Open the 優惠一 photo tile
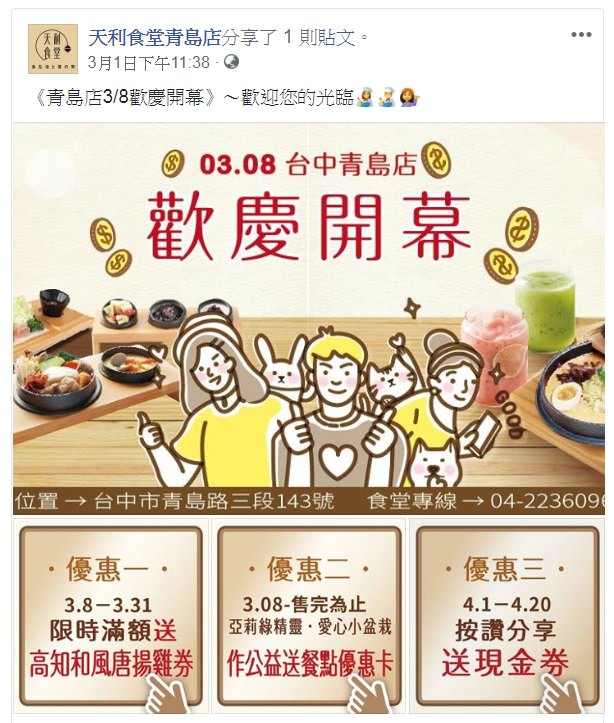Screen dimensions: 614x723 pyautogui.click(x=110, y=616)
